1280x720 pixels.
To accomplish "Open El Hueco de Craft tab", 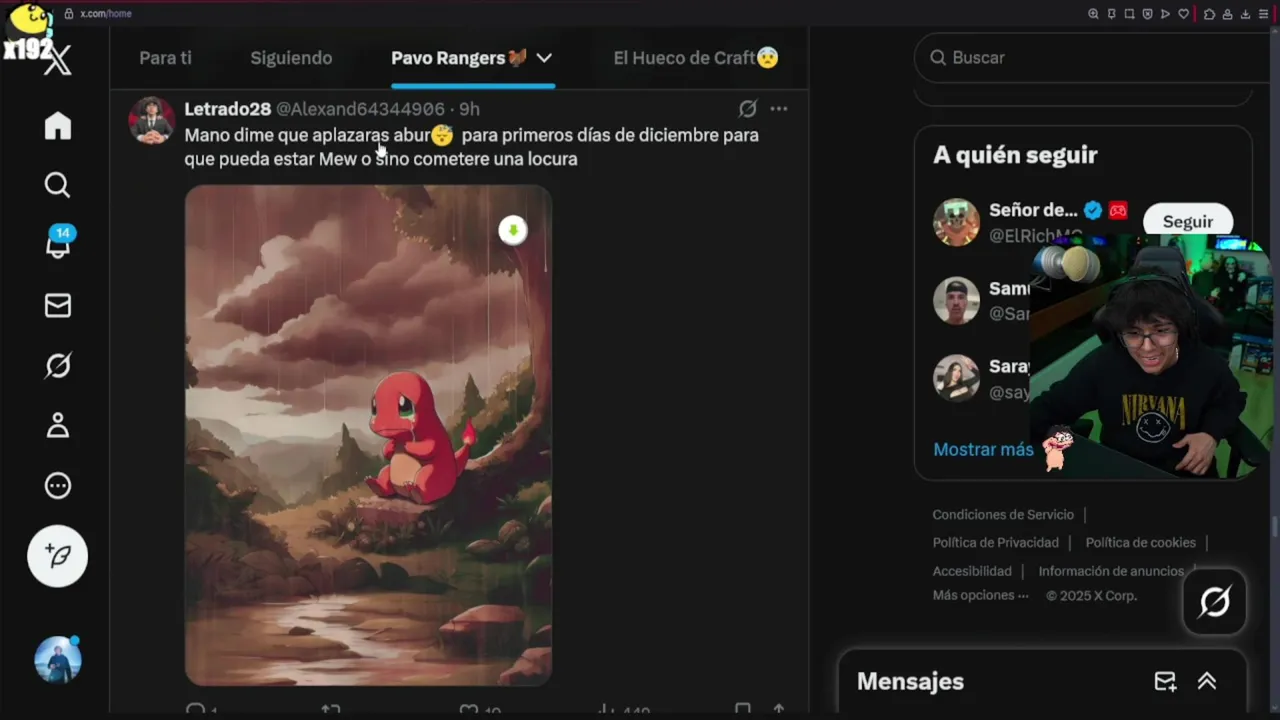I will 695,58.
